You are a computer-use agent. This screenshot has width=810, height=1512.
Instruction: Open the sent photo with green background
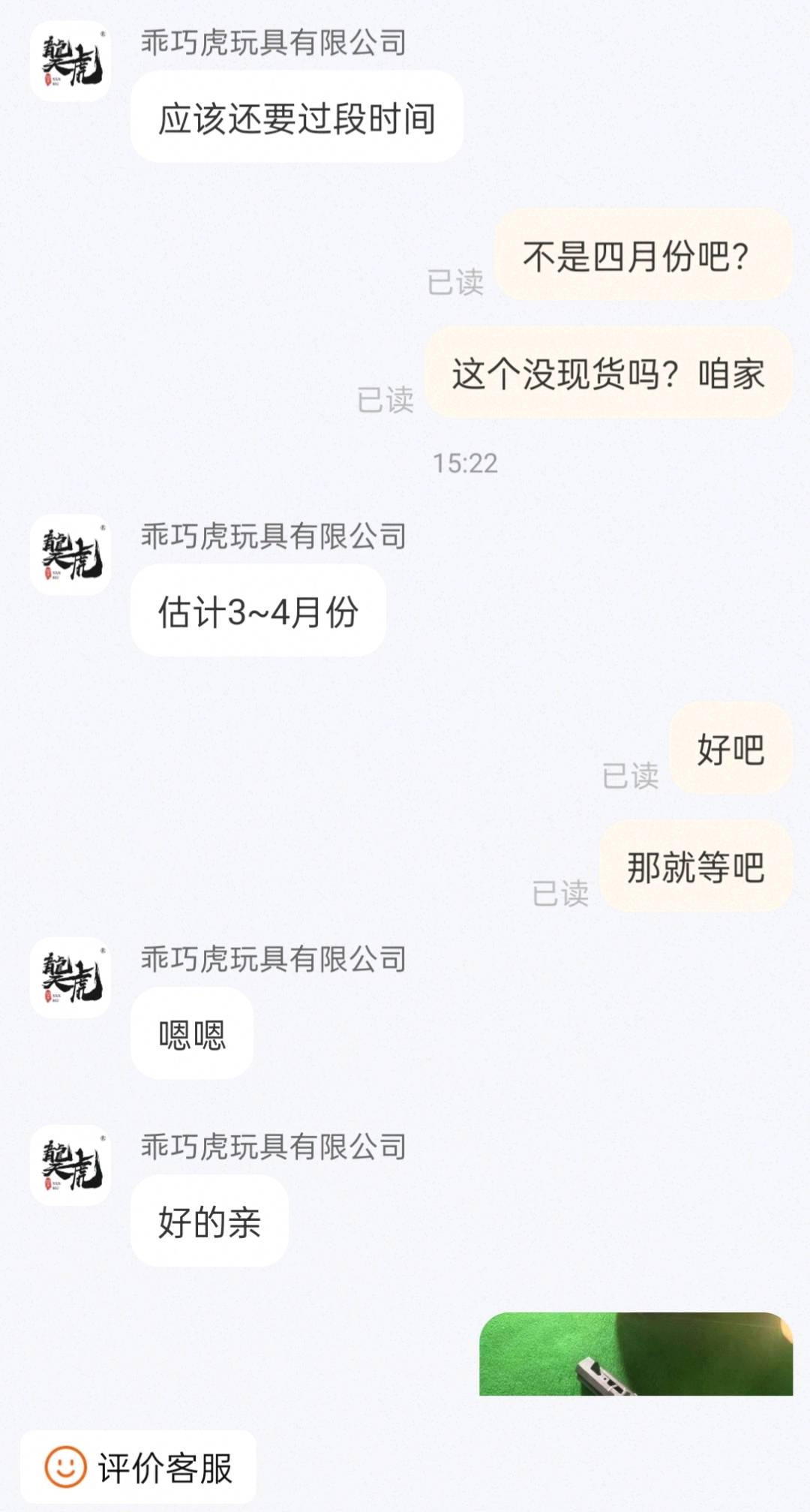pos(636,1354)
